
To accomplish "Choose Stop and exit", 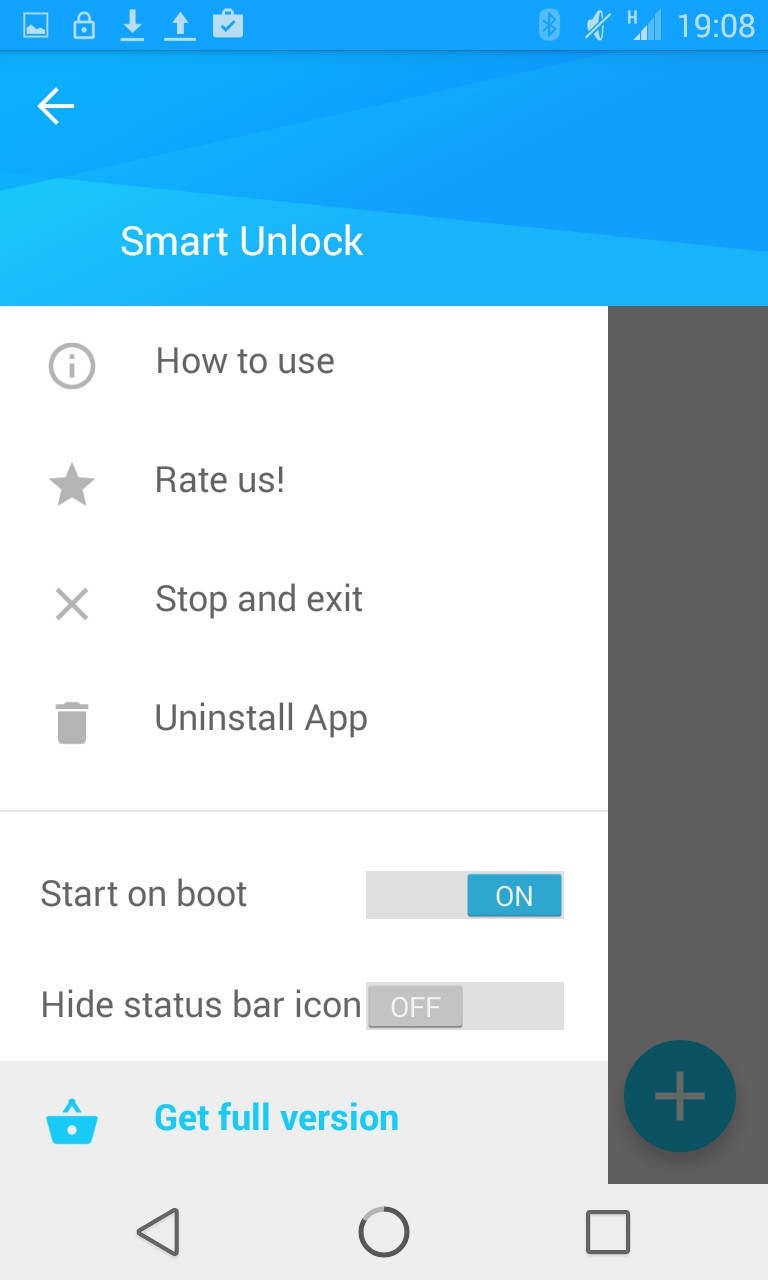I will click(x=304, y=600).
